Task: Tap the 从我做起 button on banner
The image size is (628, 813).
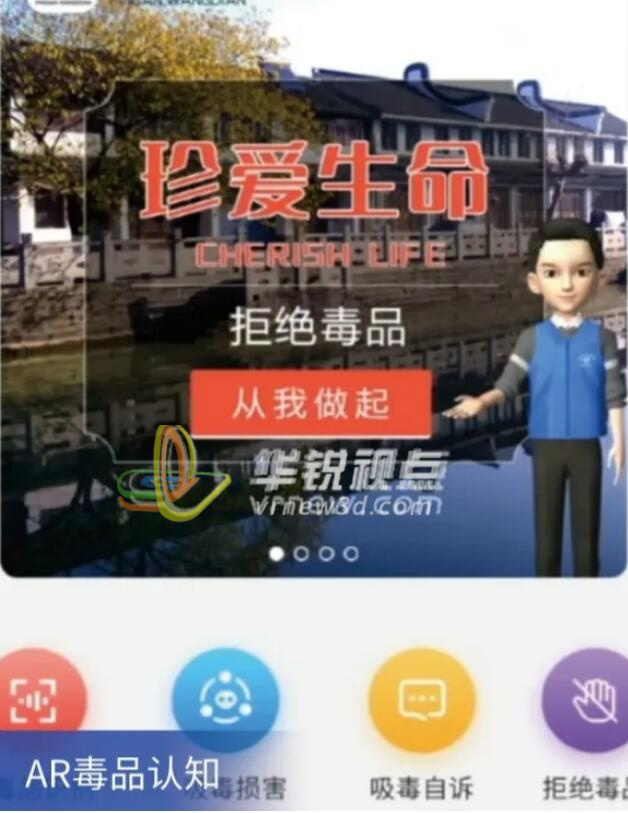Action: [311, 404]
